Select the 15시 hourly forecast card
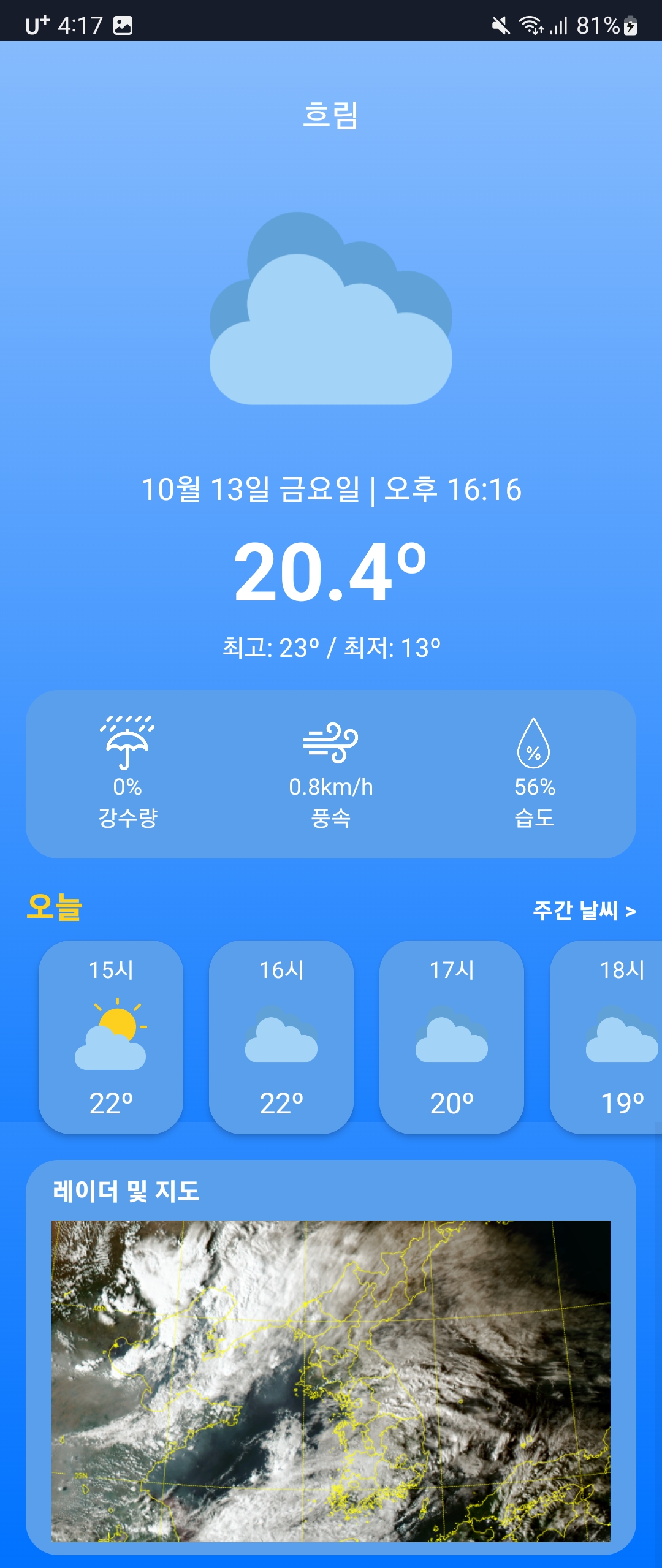This screenshot has height=1568, width=662. (111, 1037)
